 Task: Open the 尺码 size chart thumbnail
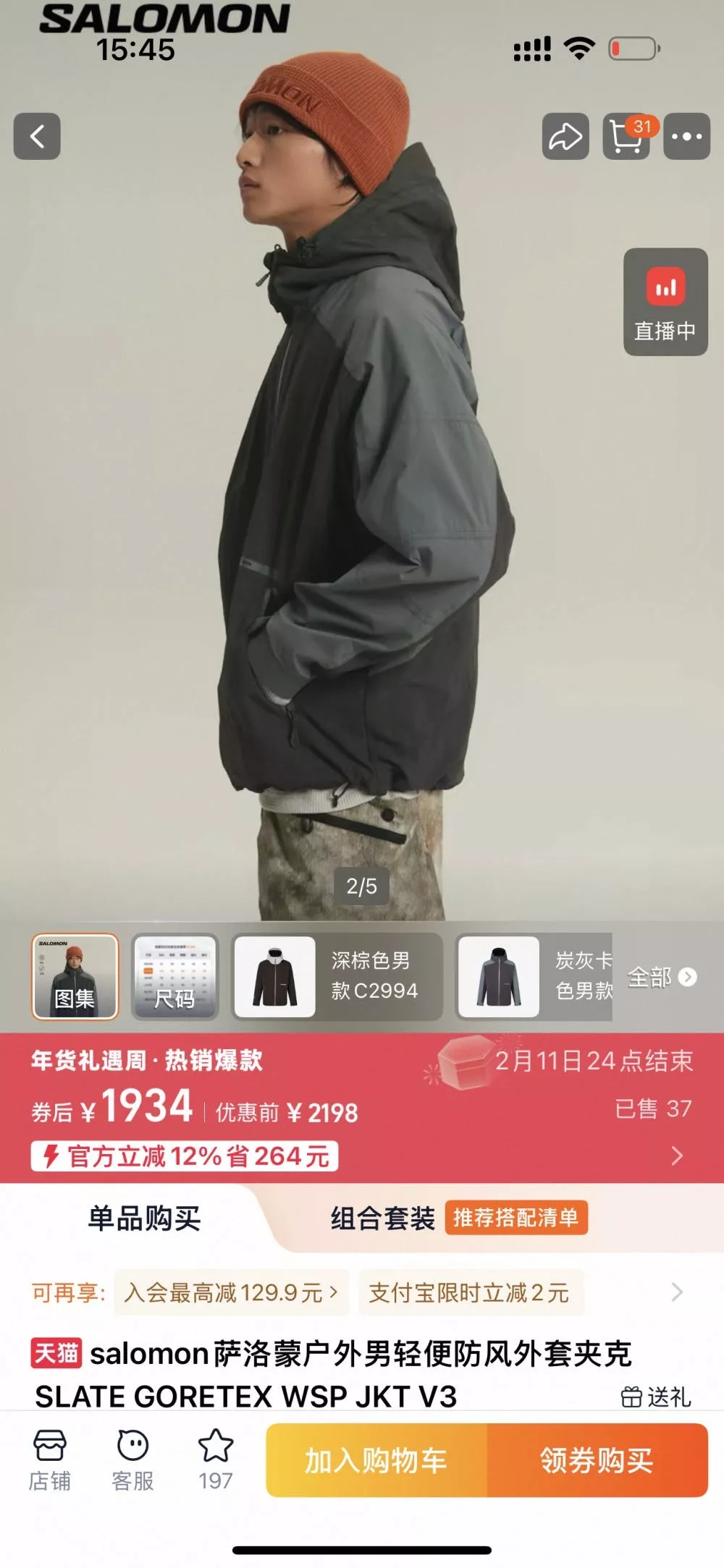174,977
